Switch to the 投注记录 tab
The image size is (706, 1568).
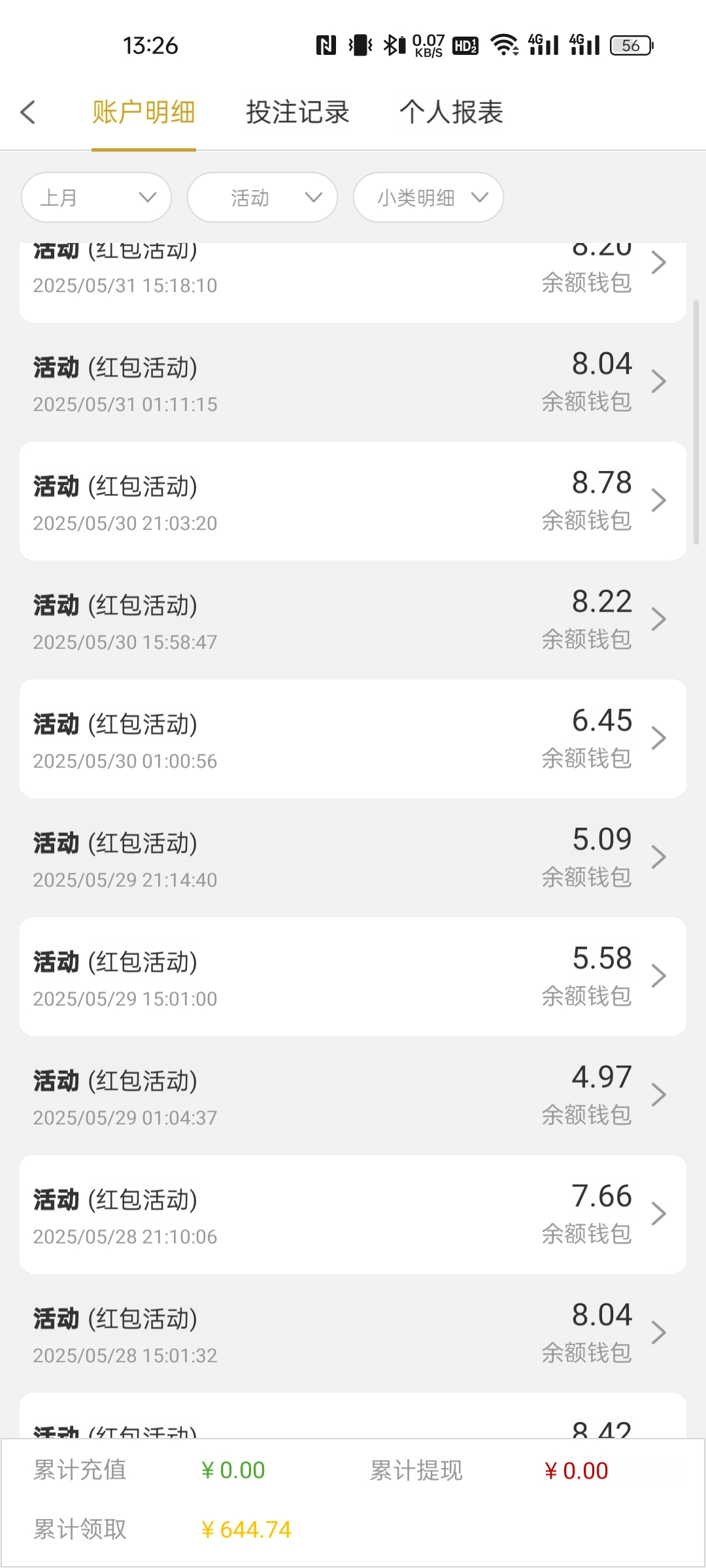(x=297, y=112)
